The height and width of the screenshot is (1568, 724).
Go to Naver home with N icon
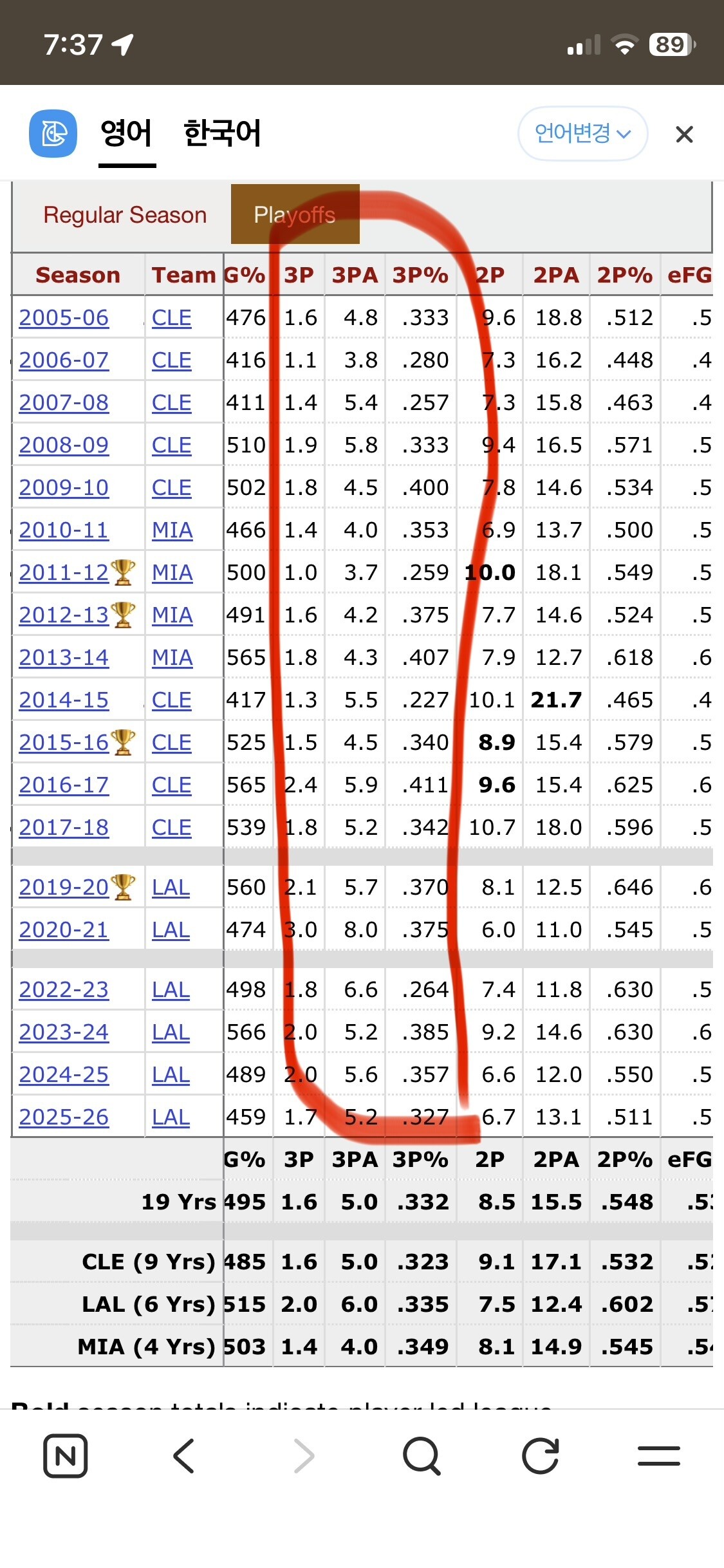(65, 1456)
